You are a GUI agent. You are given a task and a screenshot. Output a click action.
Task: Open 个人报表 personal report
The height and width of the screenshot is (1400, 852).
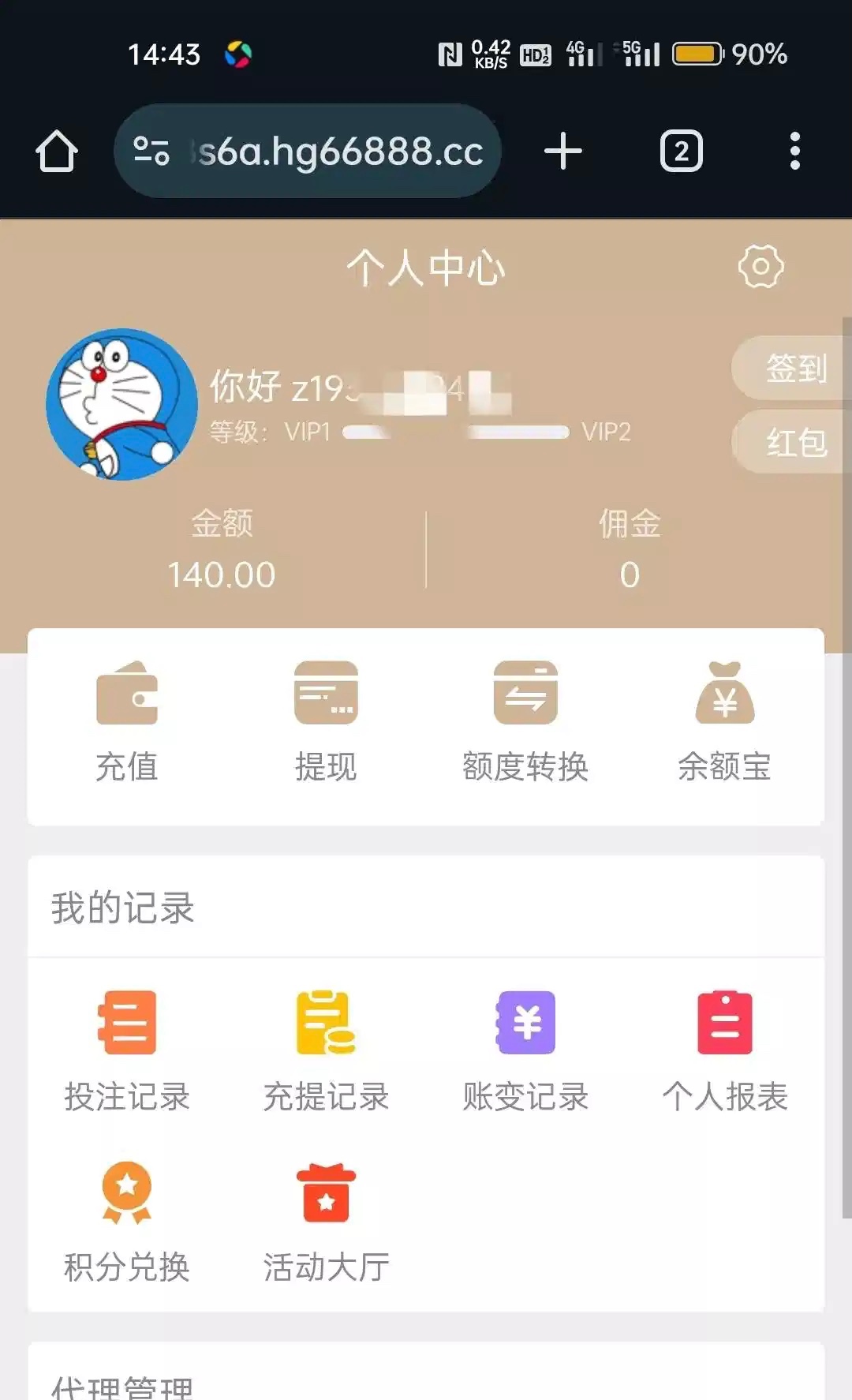724,1051
